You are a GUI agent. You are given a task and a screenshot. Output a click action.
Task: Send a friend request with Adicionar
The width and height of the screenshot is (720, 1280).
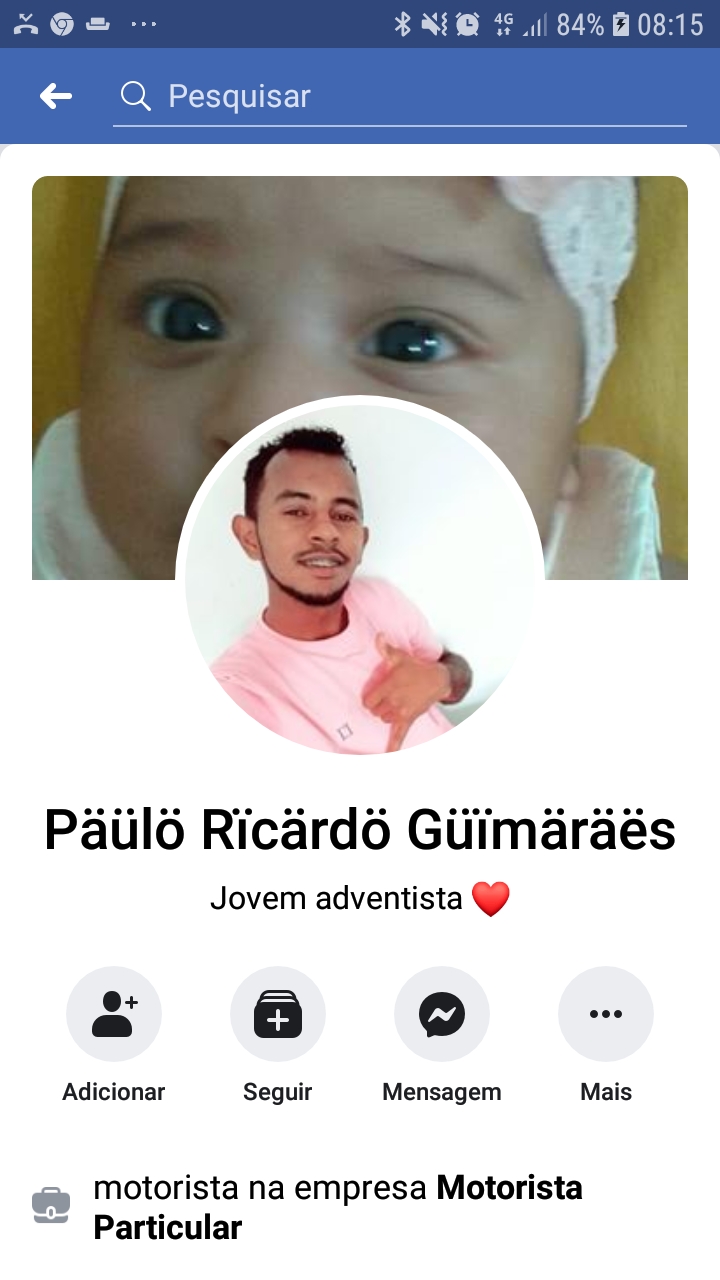tap(114, 1014)
